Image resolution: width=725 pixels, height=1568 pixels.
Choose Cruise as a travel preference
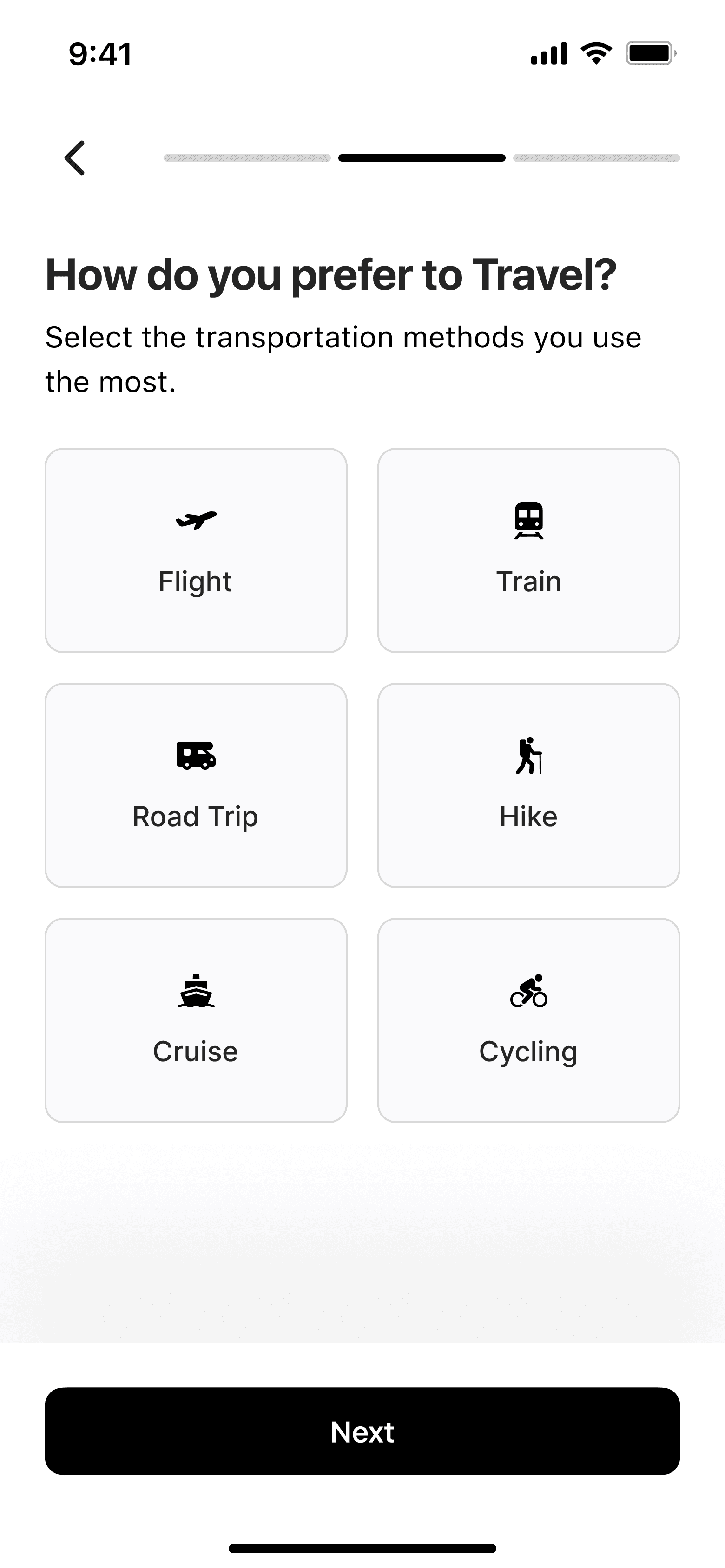(196, 1020)
